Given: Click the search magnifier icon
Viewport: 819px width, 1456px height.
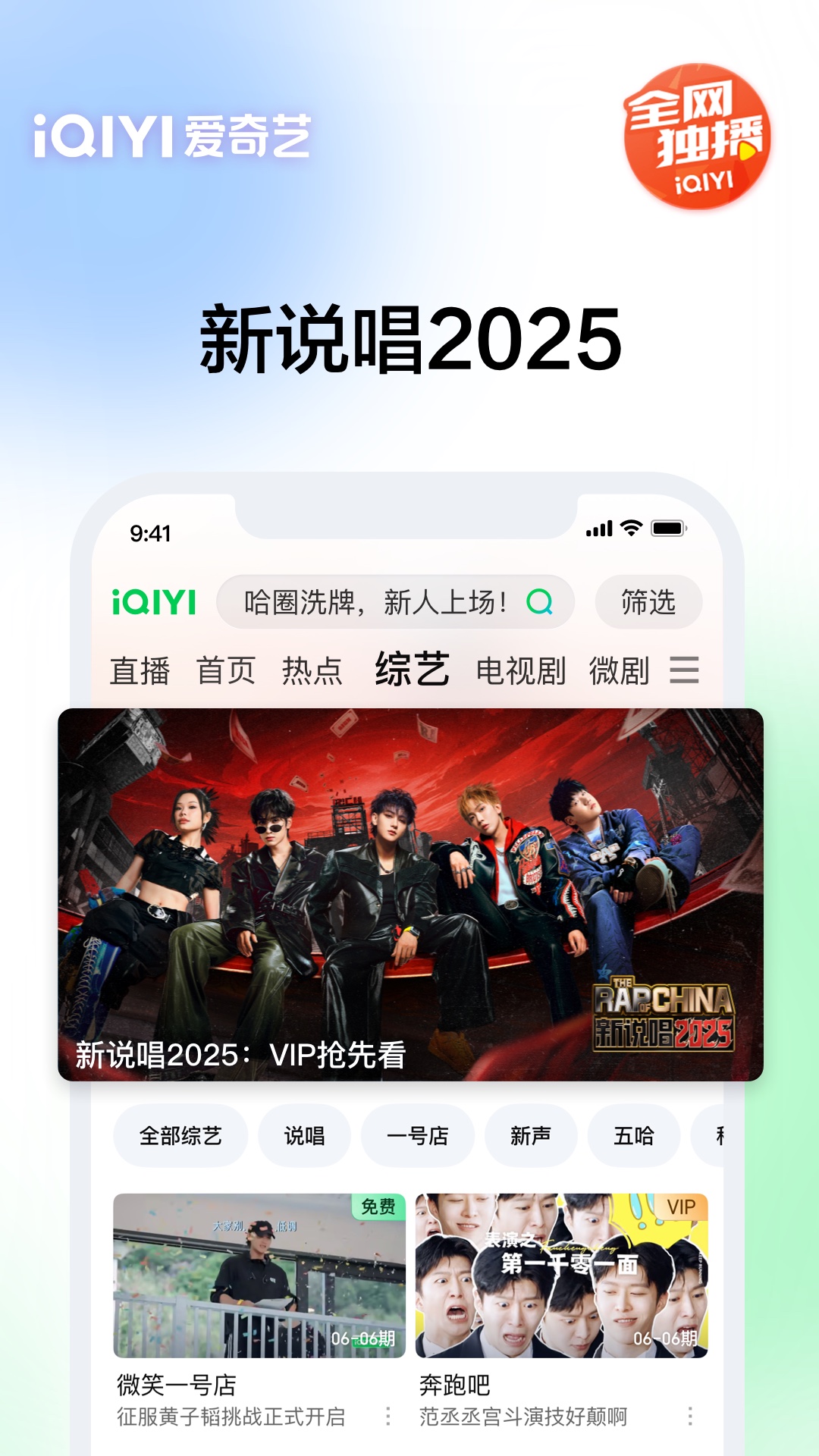Looking at the screenshot, I should pyautogui.click(x=538, y=603).
